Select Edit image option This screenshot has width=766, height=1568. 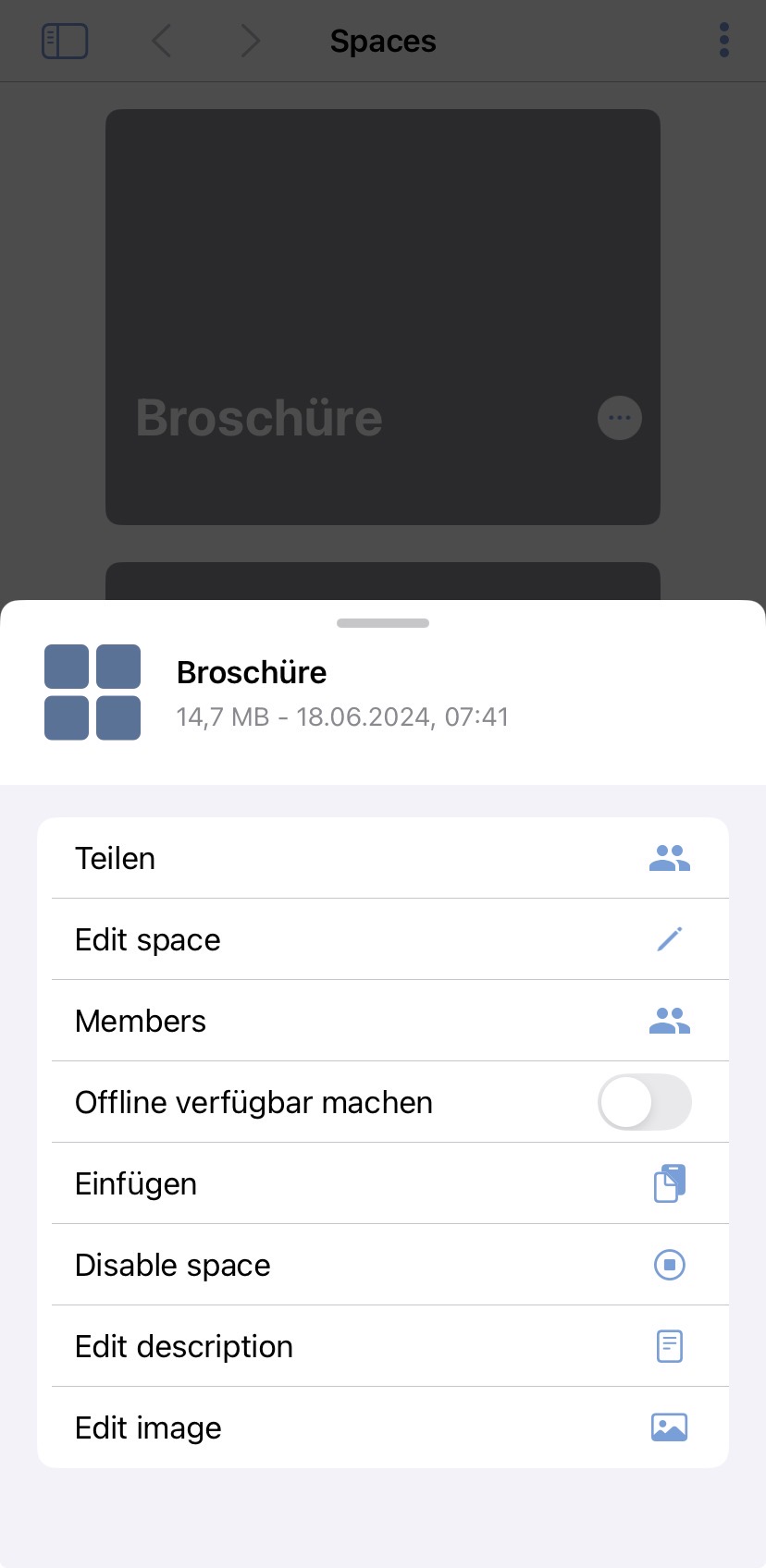[383, 1427]
